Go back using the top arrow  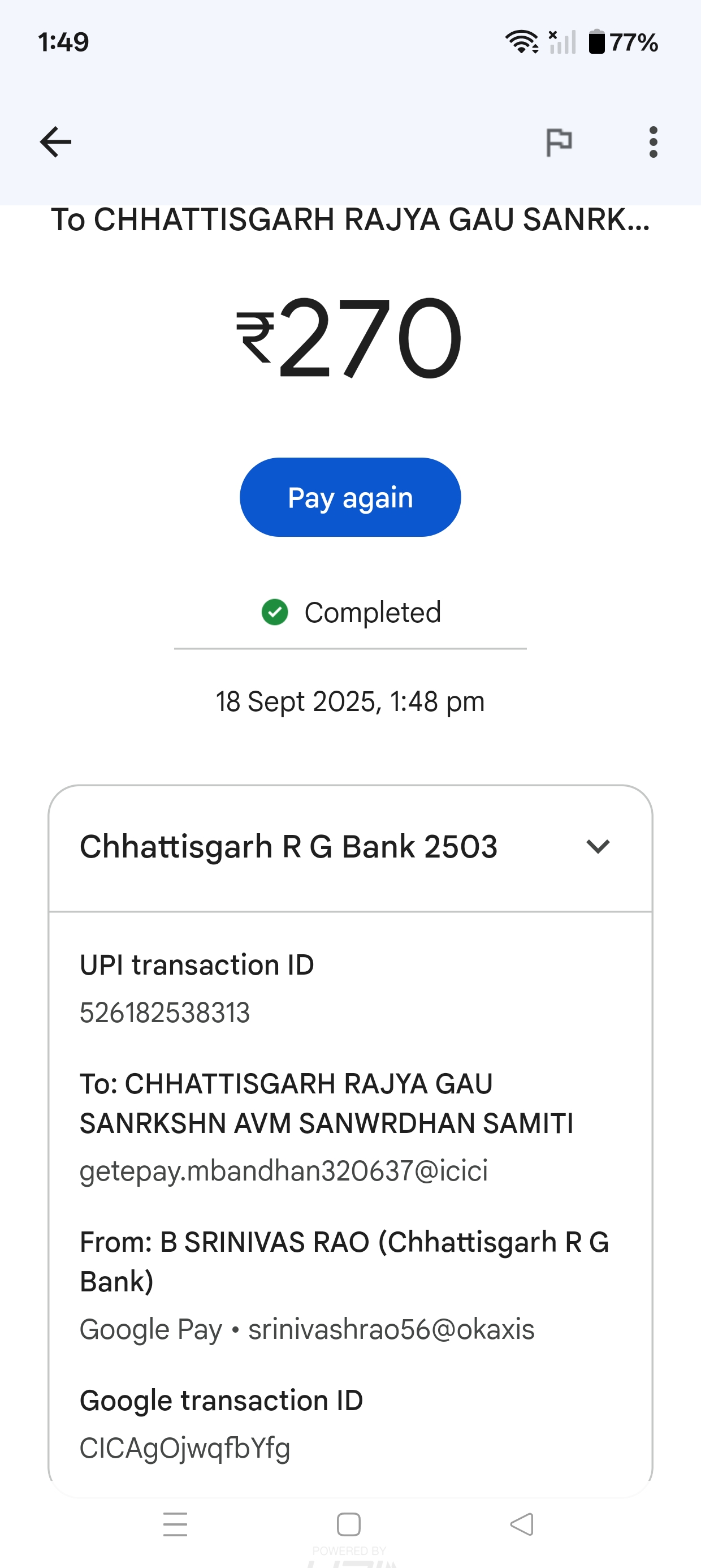coord(55,142)
